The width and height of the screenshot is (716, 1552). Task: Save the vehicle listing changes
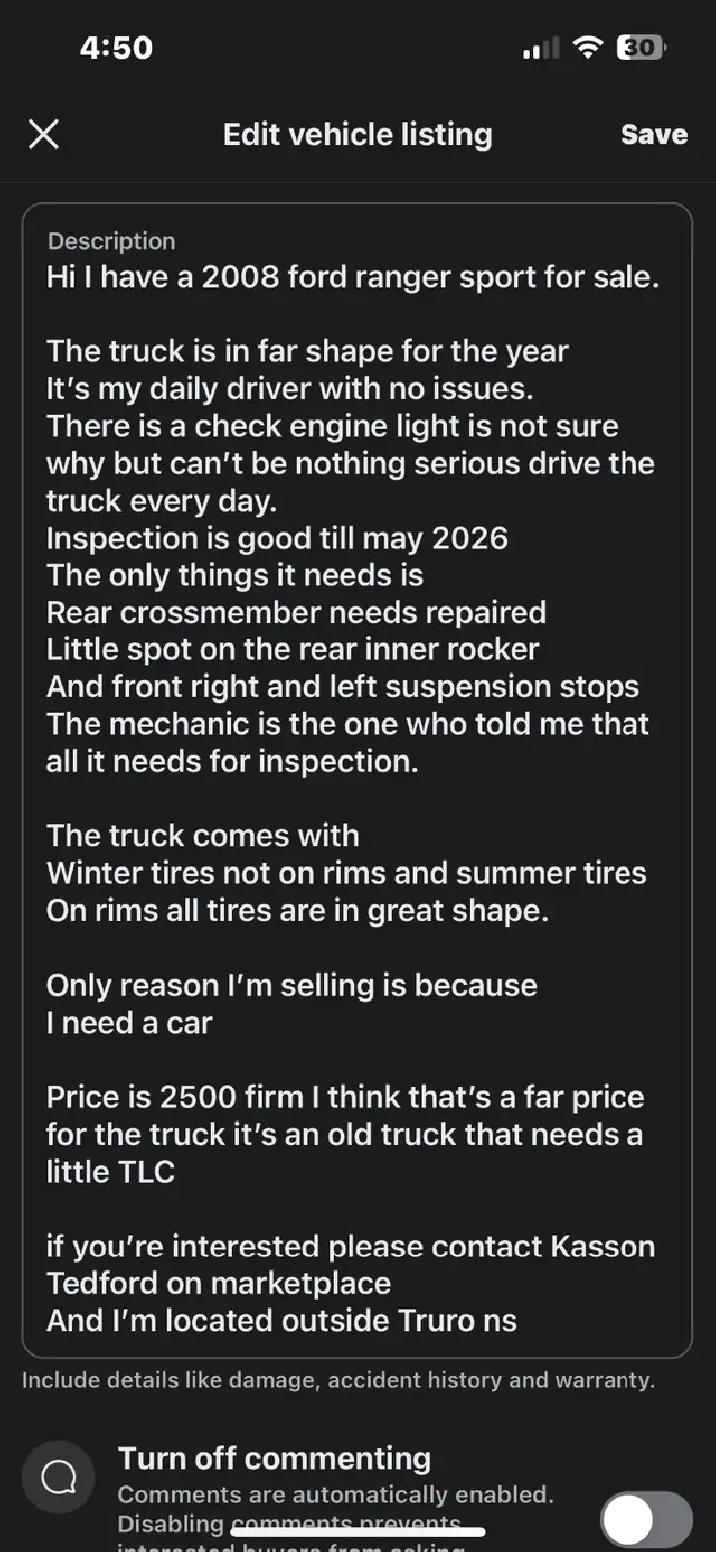tap(654, 135)
